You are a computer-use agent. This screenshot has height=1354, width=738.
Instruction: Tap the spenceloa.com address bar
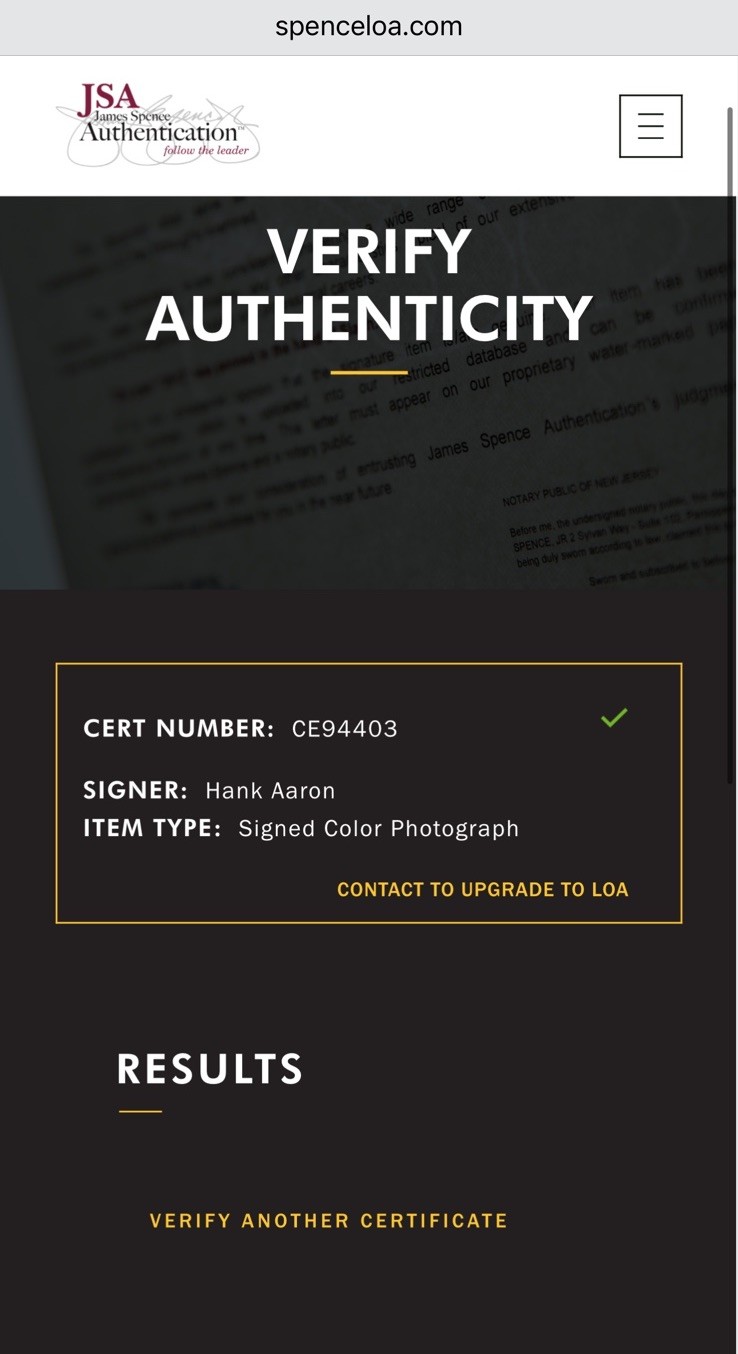tap(369, 27)
